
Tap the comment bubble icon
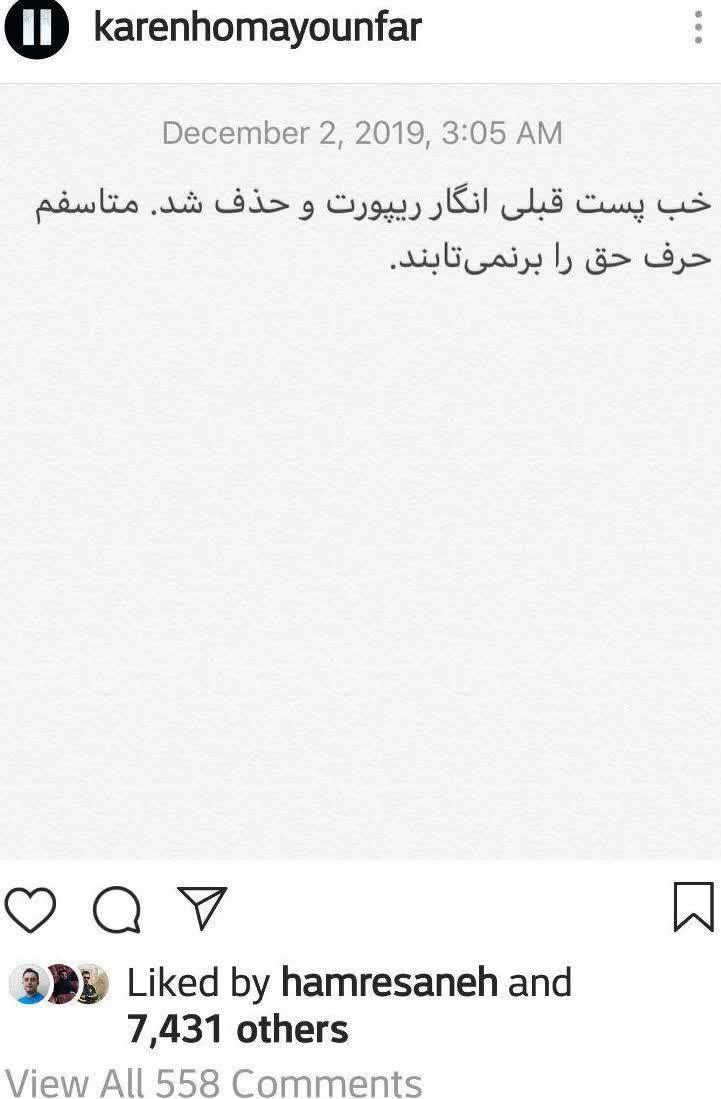[117, 909]
